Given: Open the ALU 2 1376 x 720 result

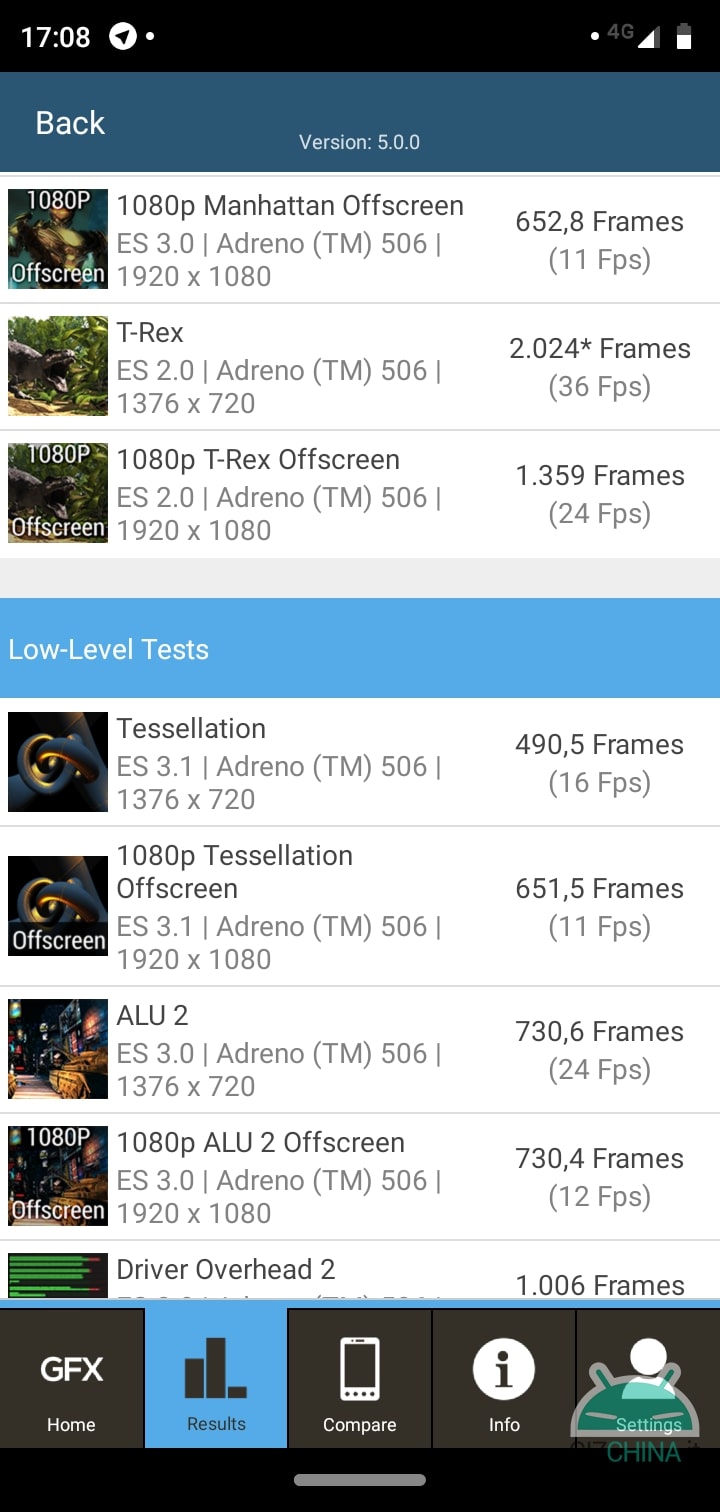Looking at the screenshot, I should [x=360, y=1050].
